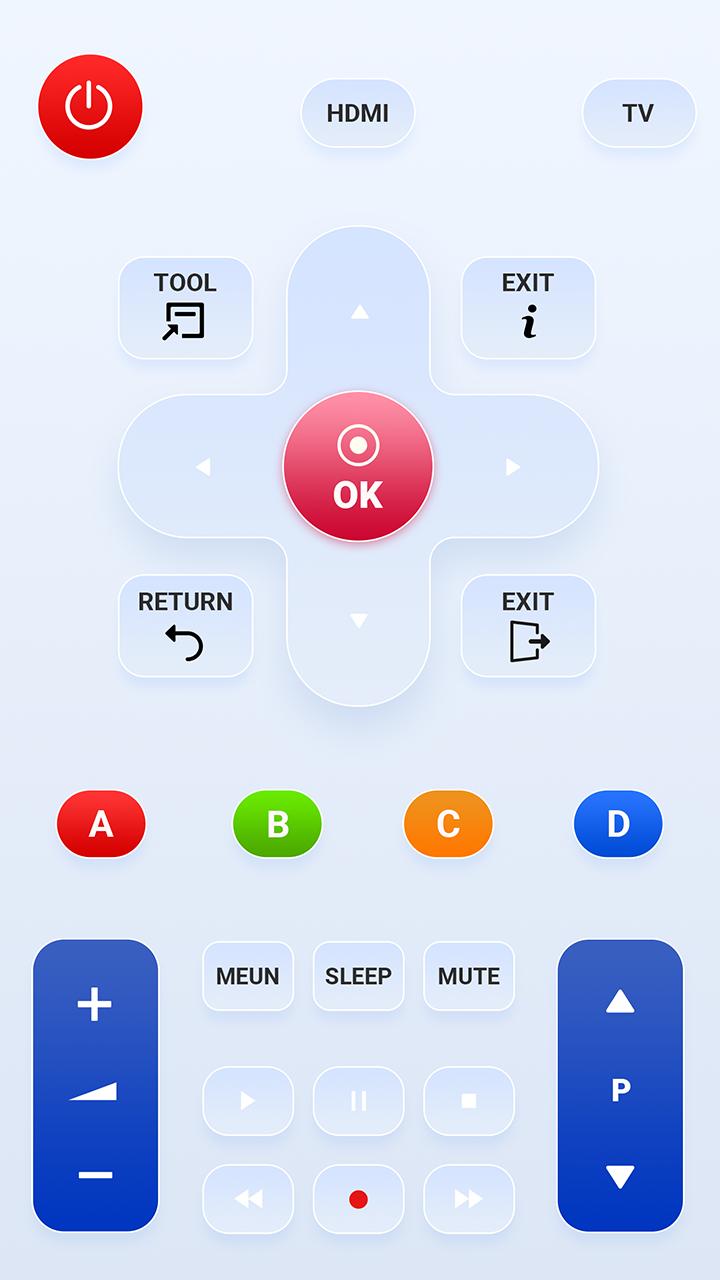Increase volume with the plus button
The height and width of the screenshot is (1280, 720).
pos(95,1004)
